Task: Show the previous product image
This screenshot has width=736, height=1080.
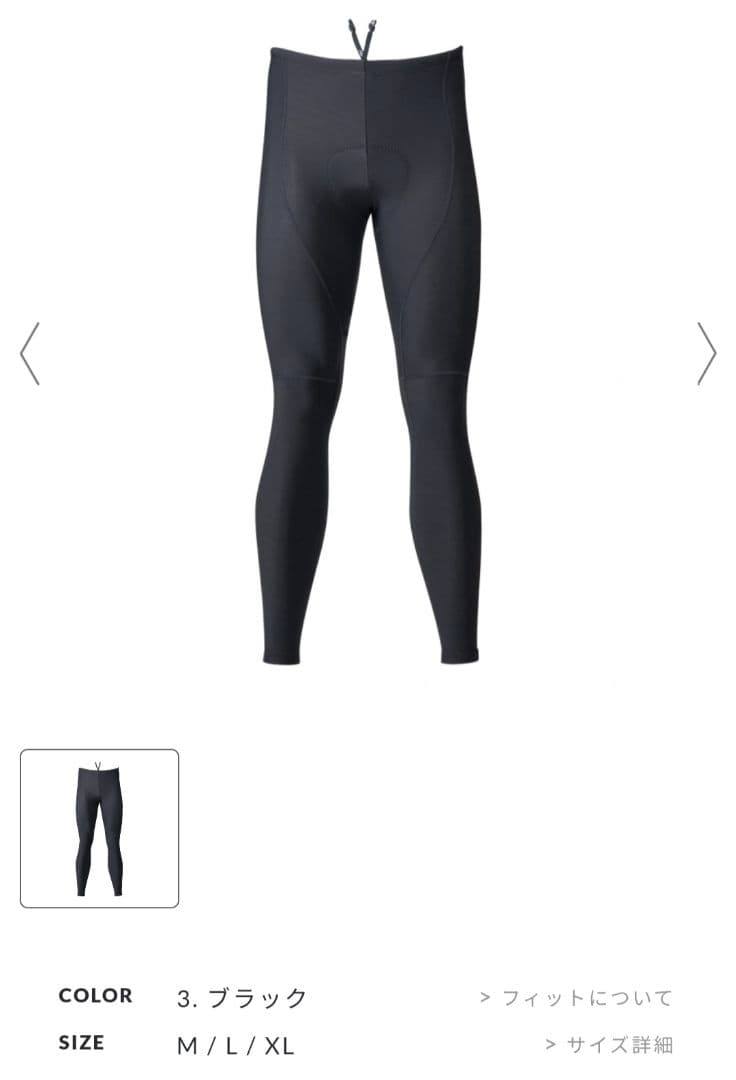Action: (x=30, y=353)
